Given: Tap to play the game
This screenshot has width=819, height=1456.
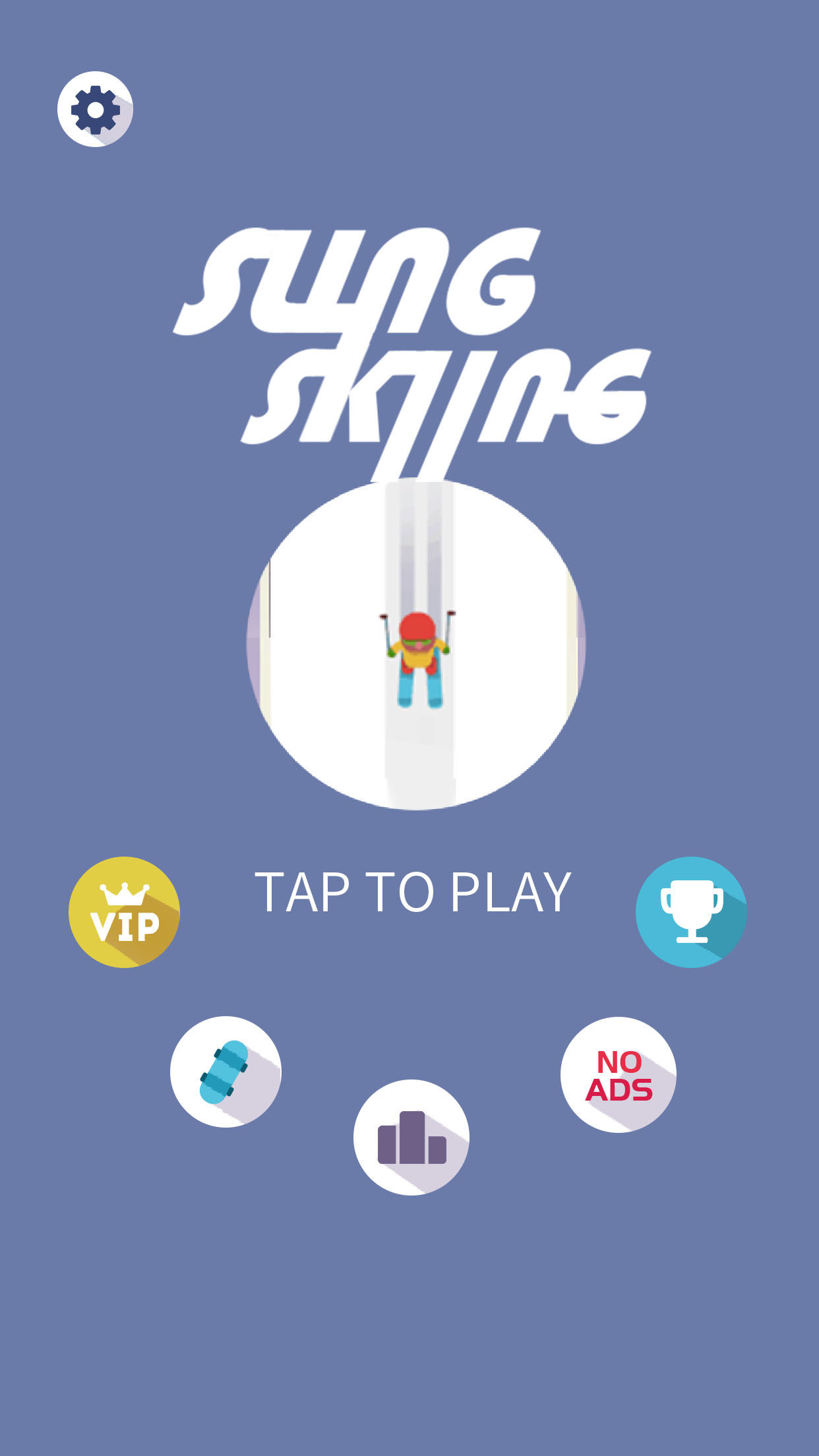Looking at the screenshot, I should point(413,892).
